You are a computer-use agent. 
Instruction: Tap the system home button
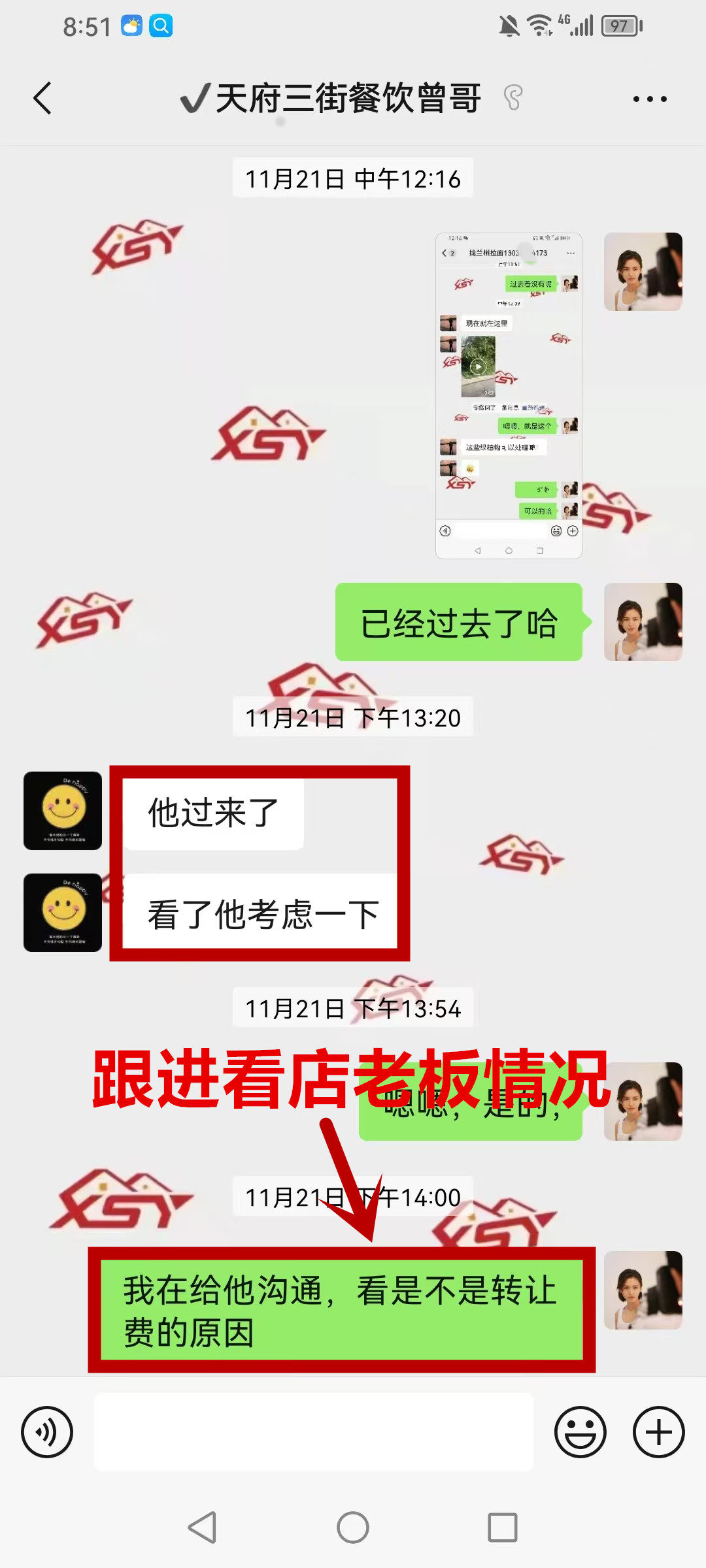(353, 1527)
